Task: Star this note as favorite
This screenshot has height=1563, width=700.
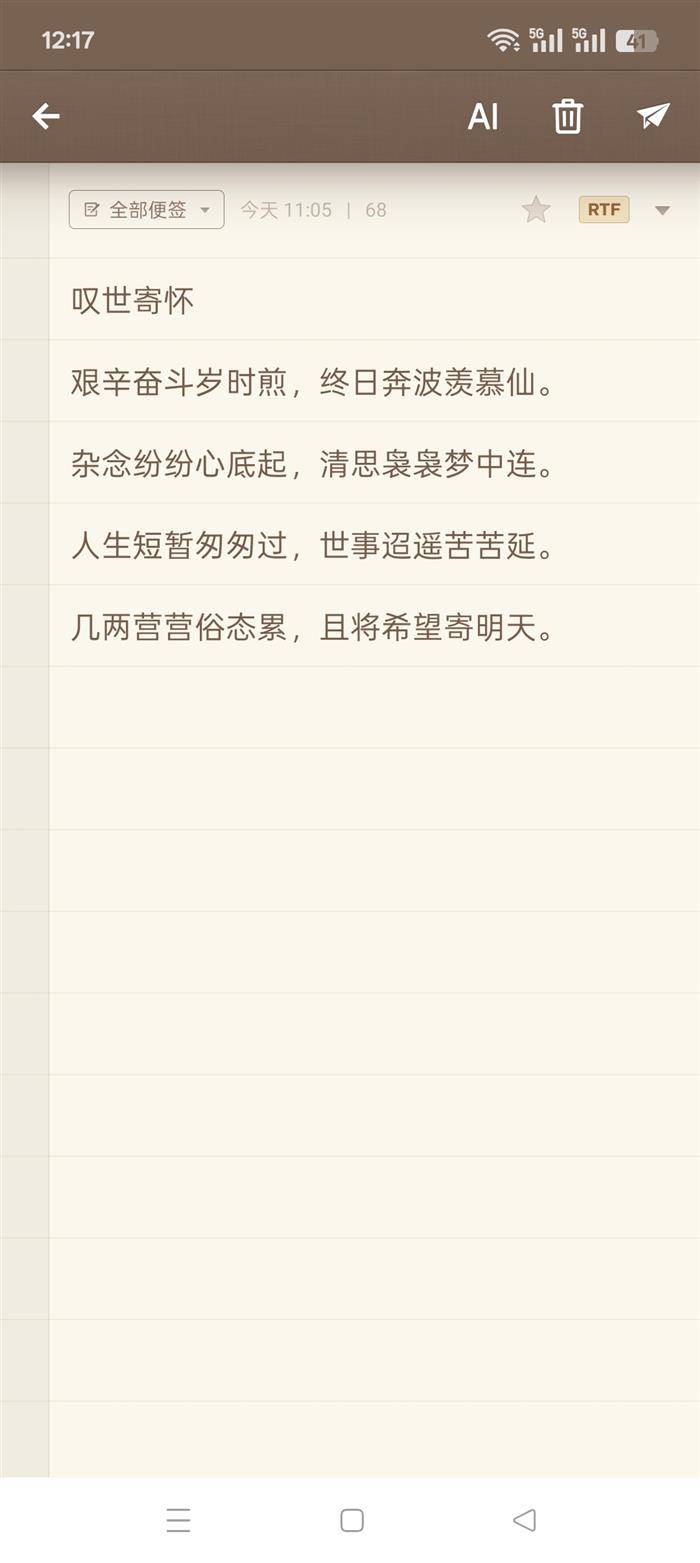Action: pyautogui.click(x=536, y=209)
